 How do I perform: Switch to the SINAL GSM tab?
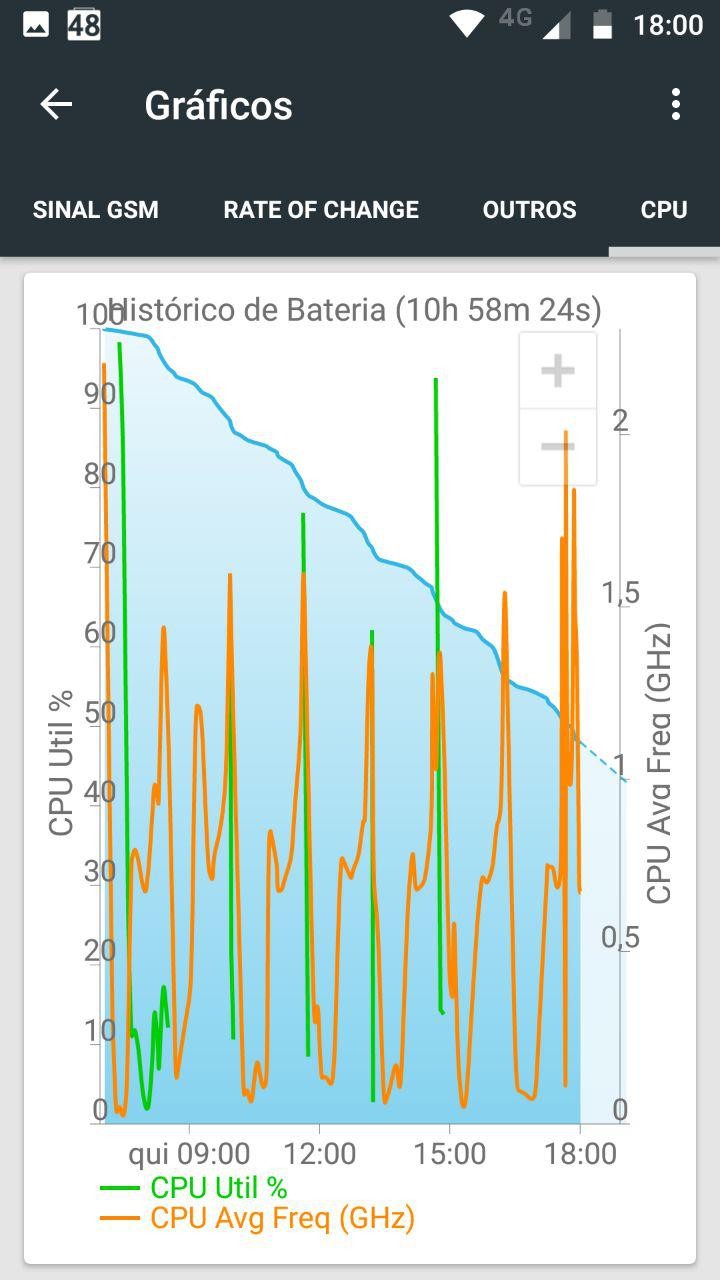pos(96,210)
